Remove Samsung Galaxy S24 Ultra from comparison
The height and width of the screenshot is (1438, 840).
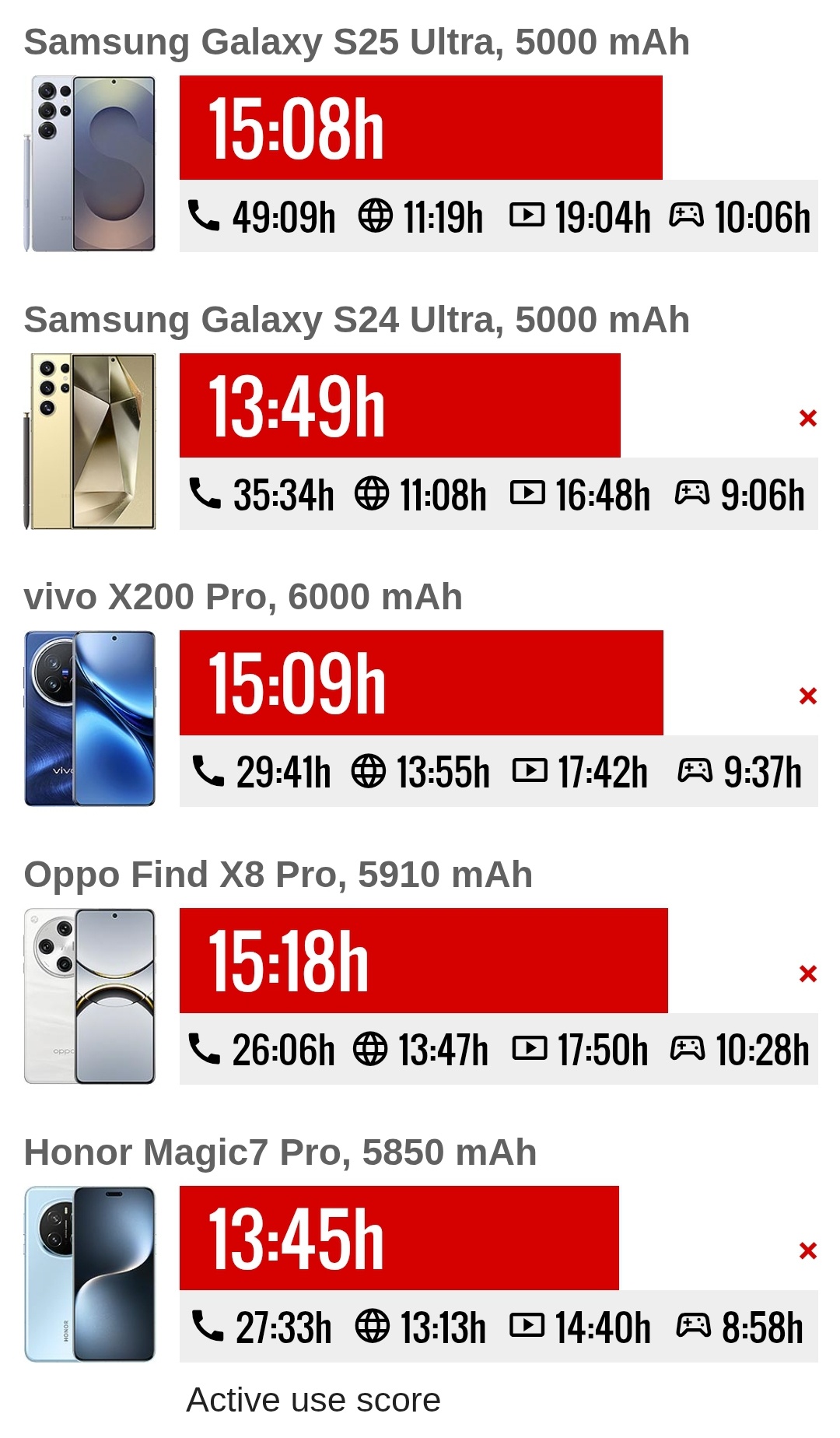[808, 419]
